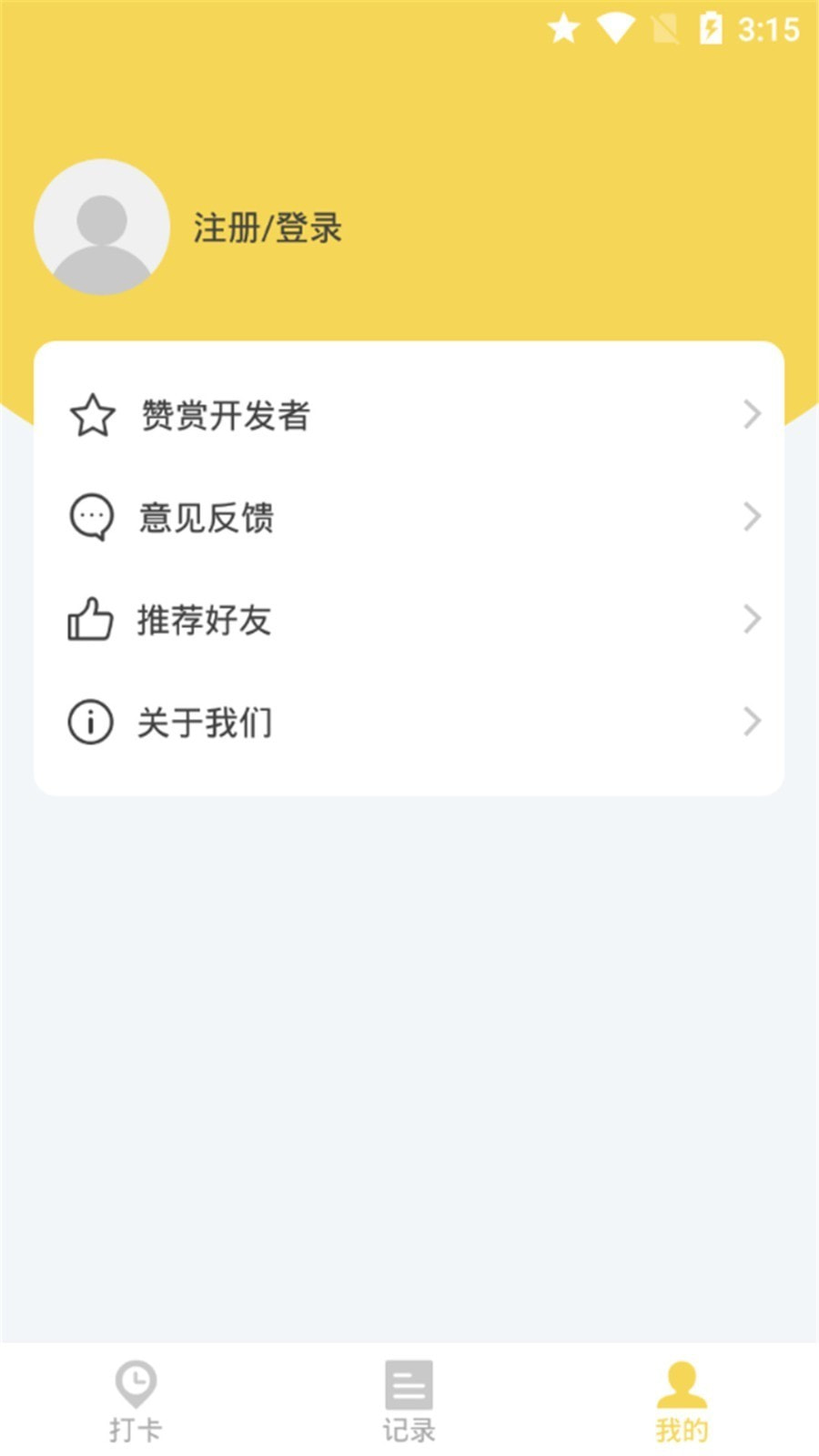Open 意见反馈 feedback page
819x1456 pixels.
(x=409, y=517)
